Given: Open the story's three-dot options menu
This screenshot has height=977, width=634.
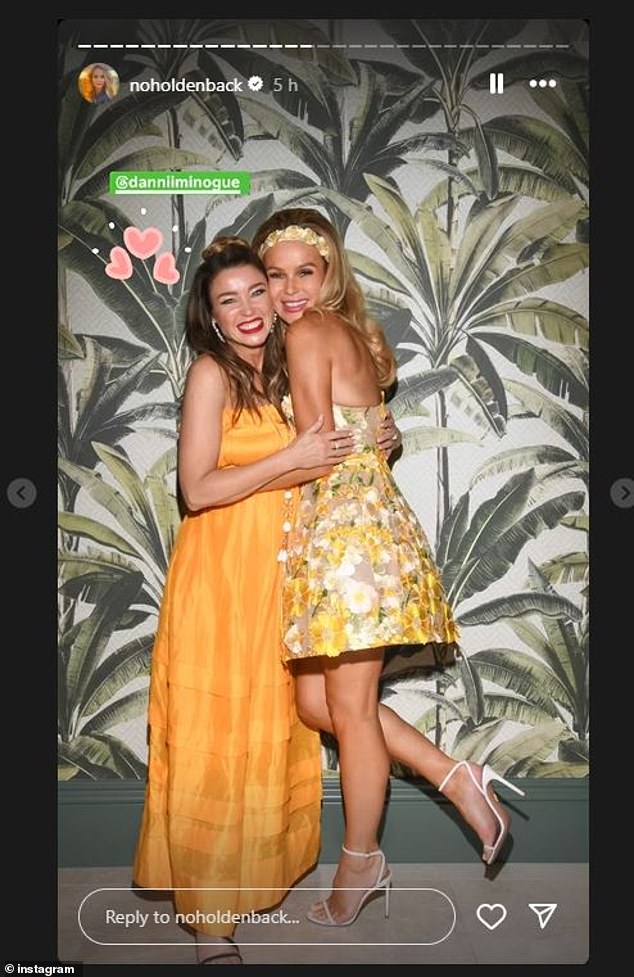Looking at the screenshot, I should 543,84.
